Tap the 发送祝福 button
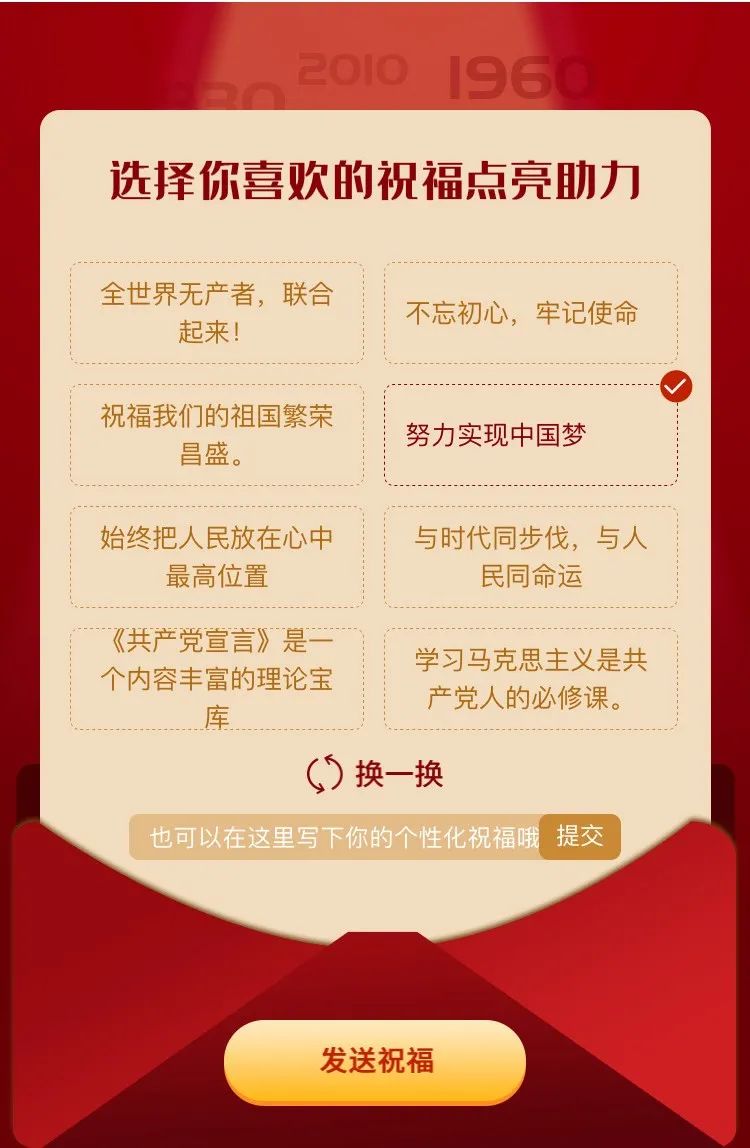The width and height of the screenshot is (750, 1148). click(x=375, y=1061)
